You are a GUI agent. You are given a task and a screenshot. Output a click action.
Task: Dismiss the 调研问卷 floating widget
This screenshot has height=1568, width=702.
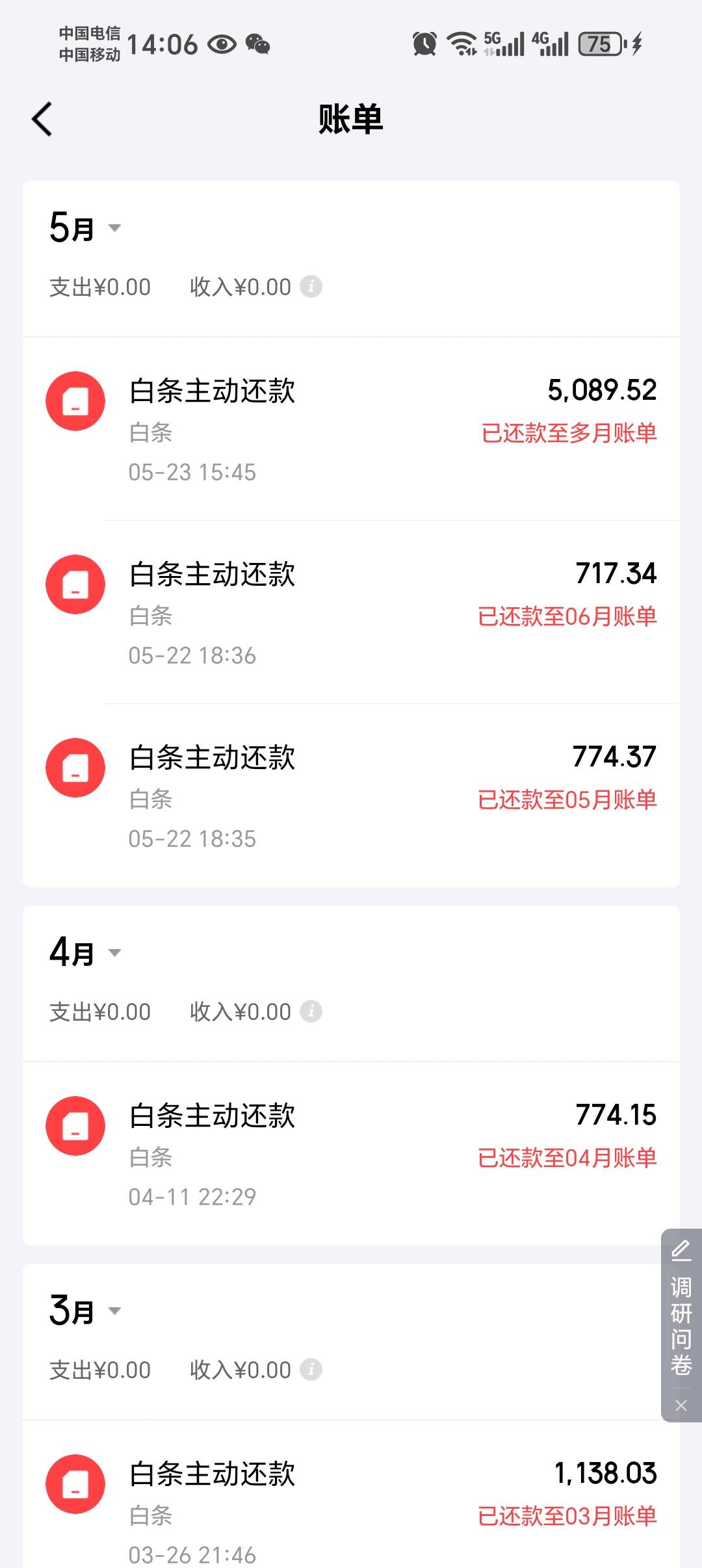click(681, 1405)
